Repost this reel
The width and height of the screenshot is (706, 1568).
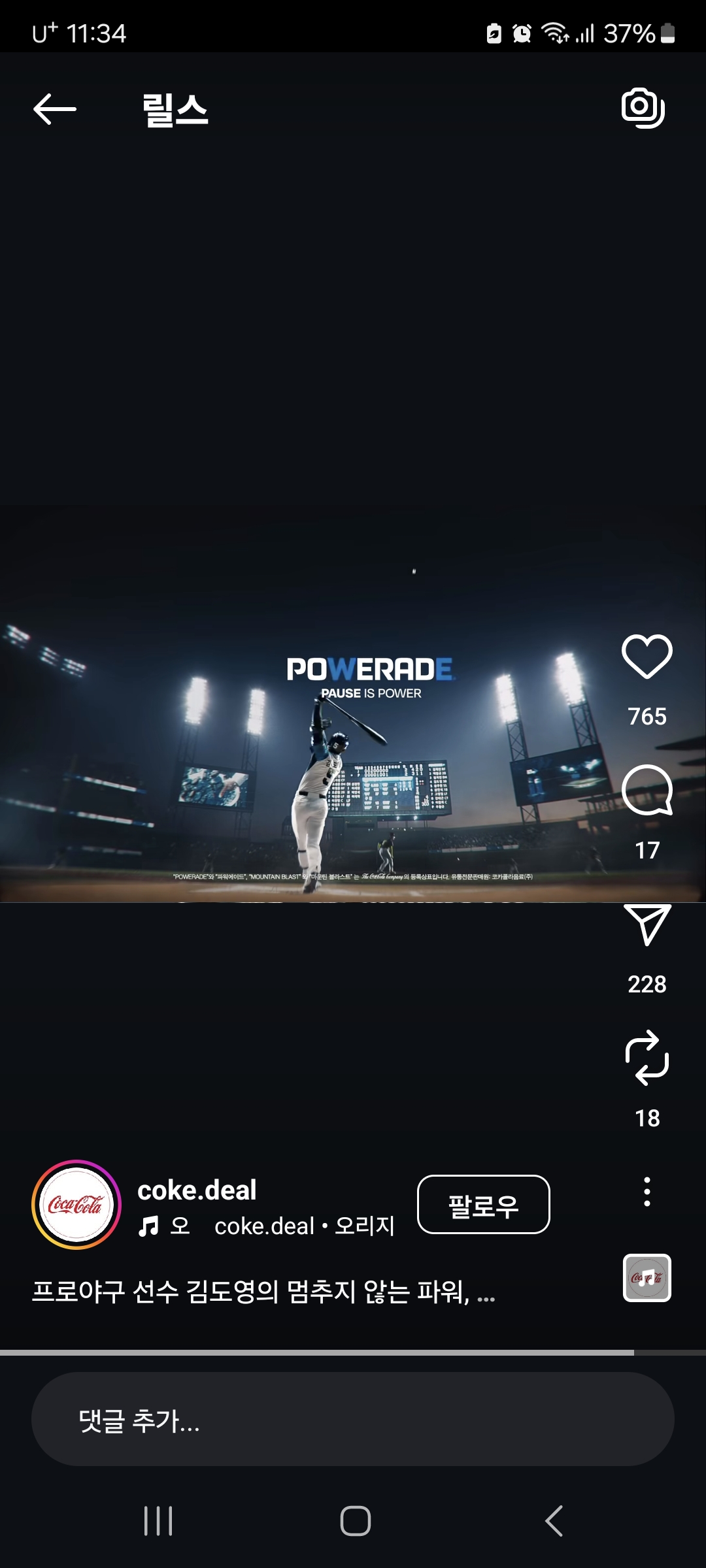click(647, 1058)
